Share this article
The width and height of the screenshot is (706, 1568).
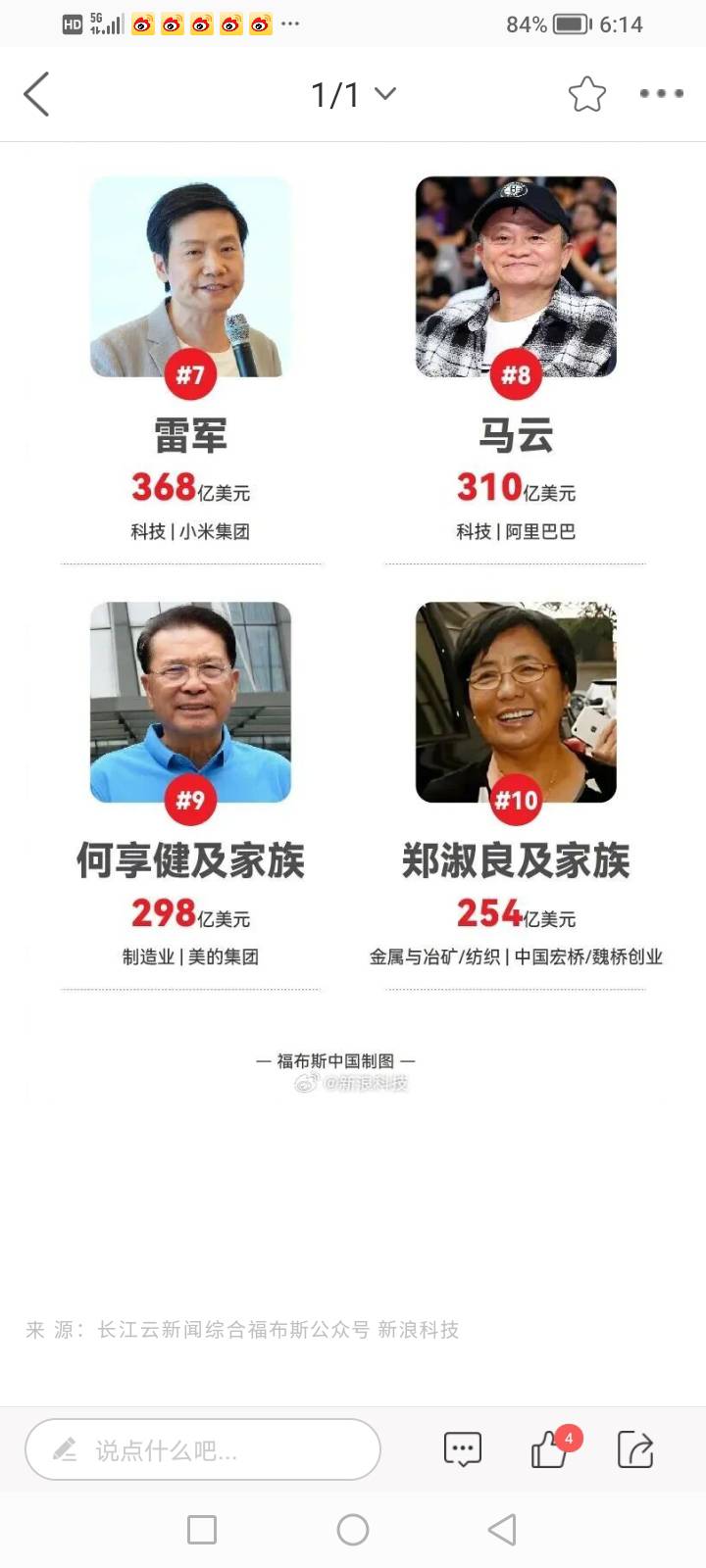point(634,1449)
